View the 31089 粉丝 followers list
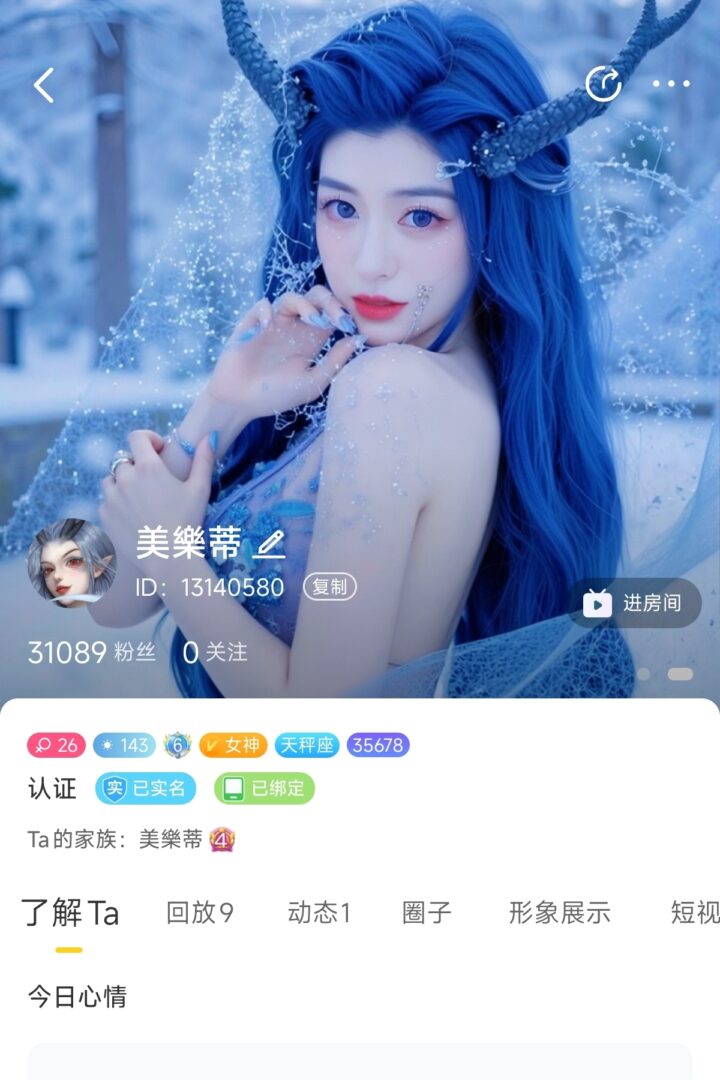 (x=92, y=653)
